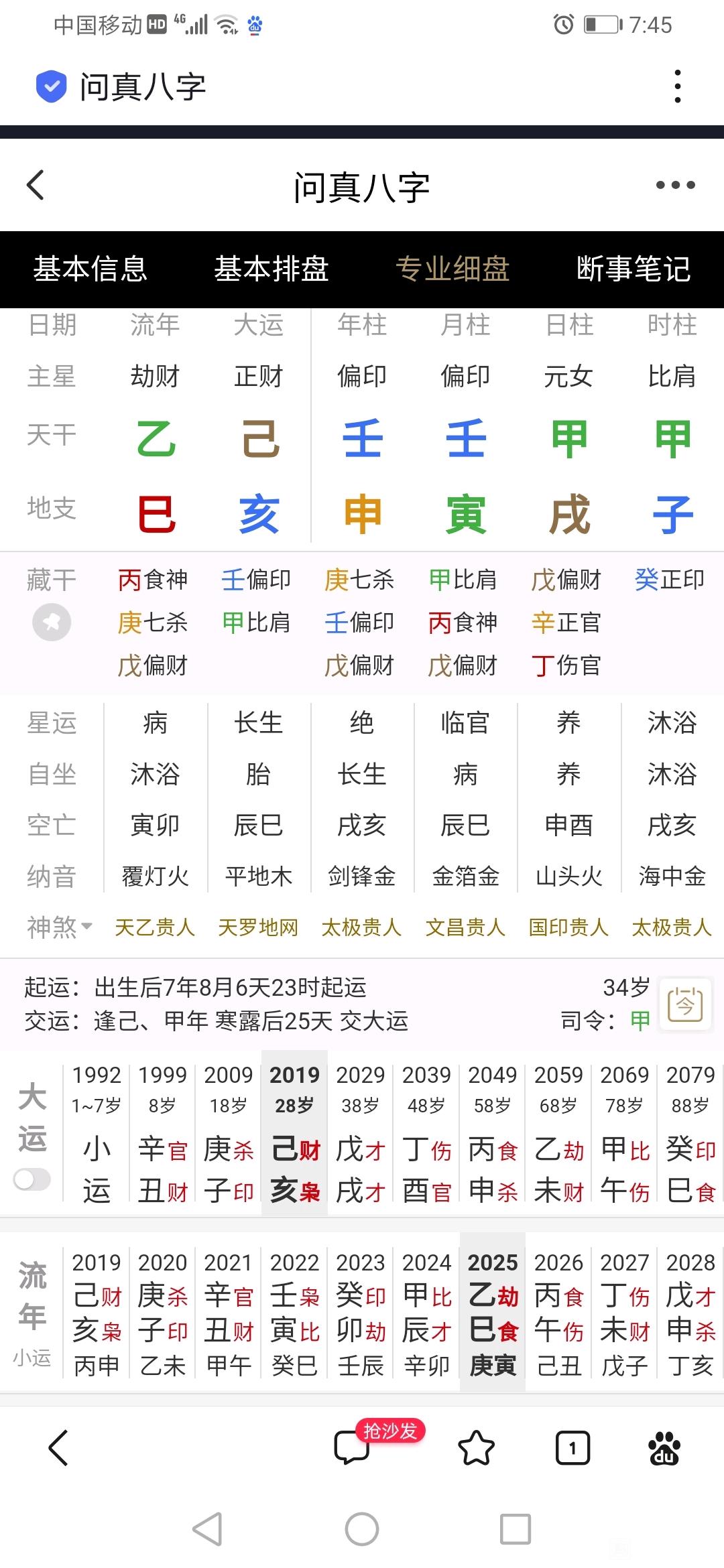Select the 2029 戊戌 大运 column
The height and width of the screenshot is (1568, 724).
point(361,1134)
